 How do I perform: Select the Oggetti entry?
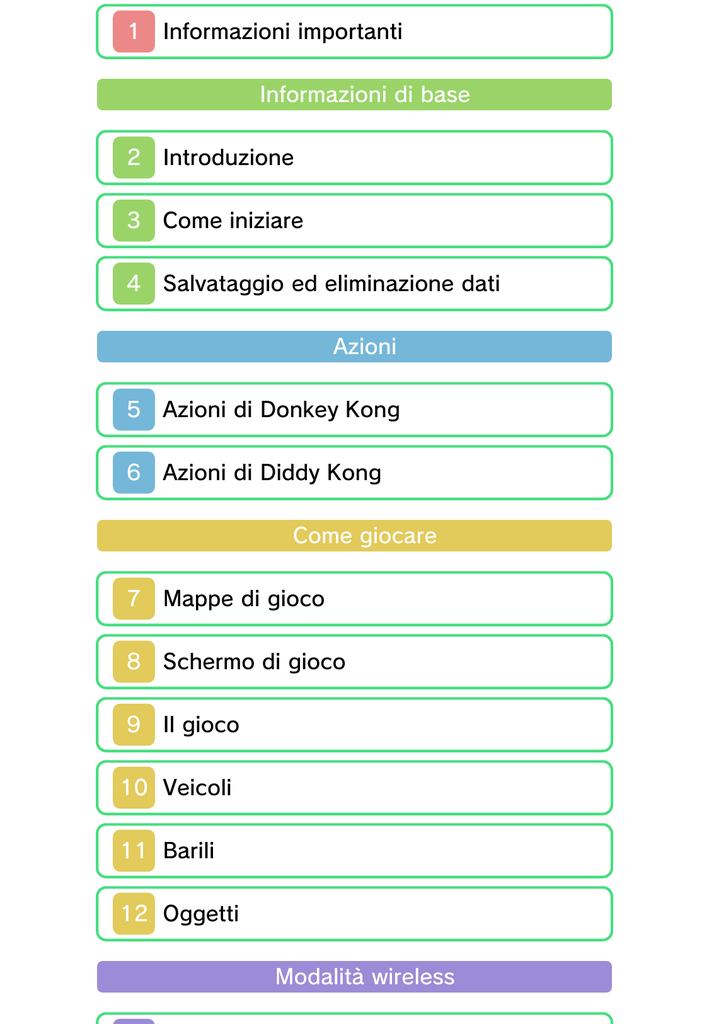pos(354,914)
